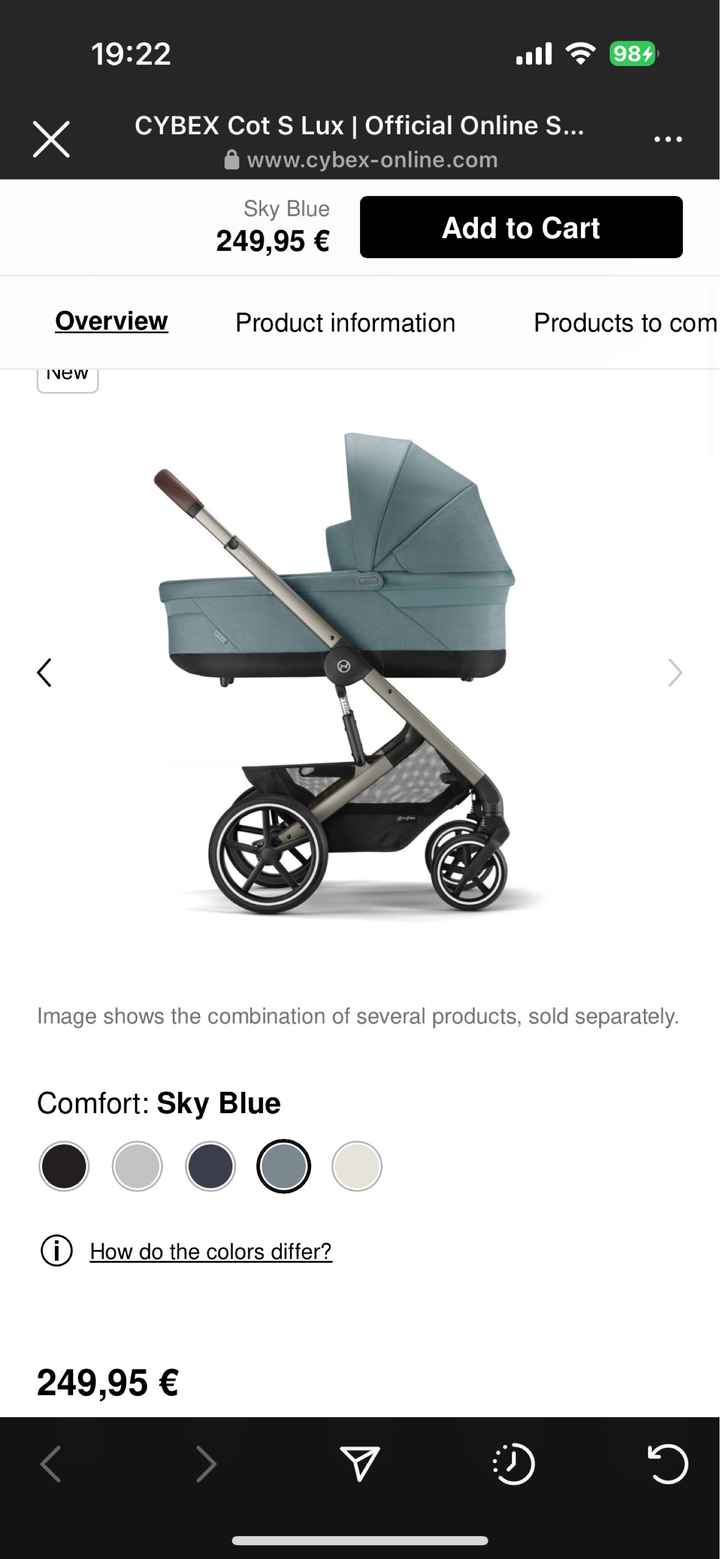Show the next product image
Screen dimensions: 720x1559
click(675, 673)
